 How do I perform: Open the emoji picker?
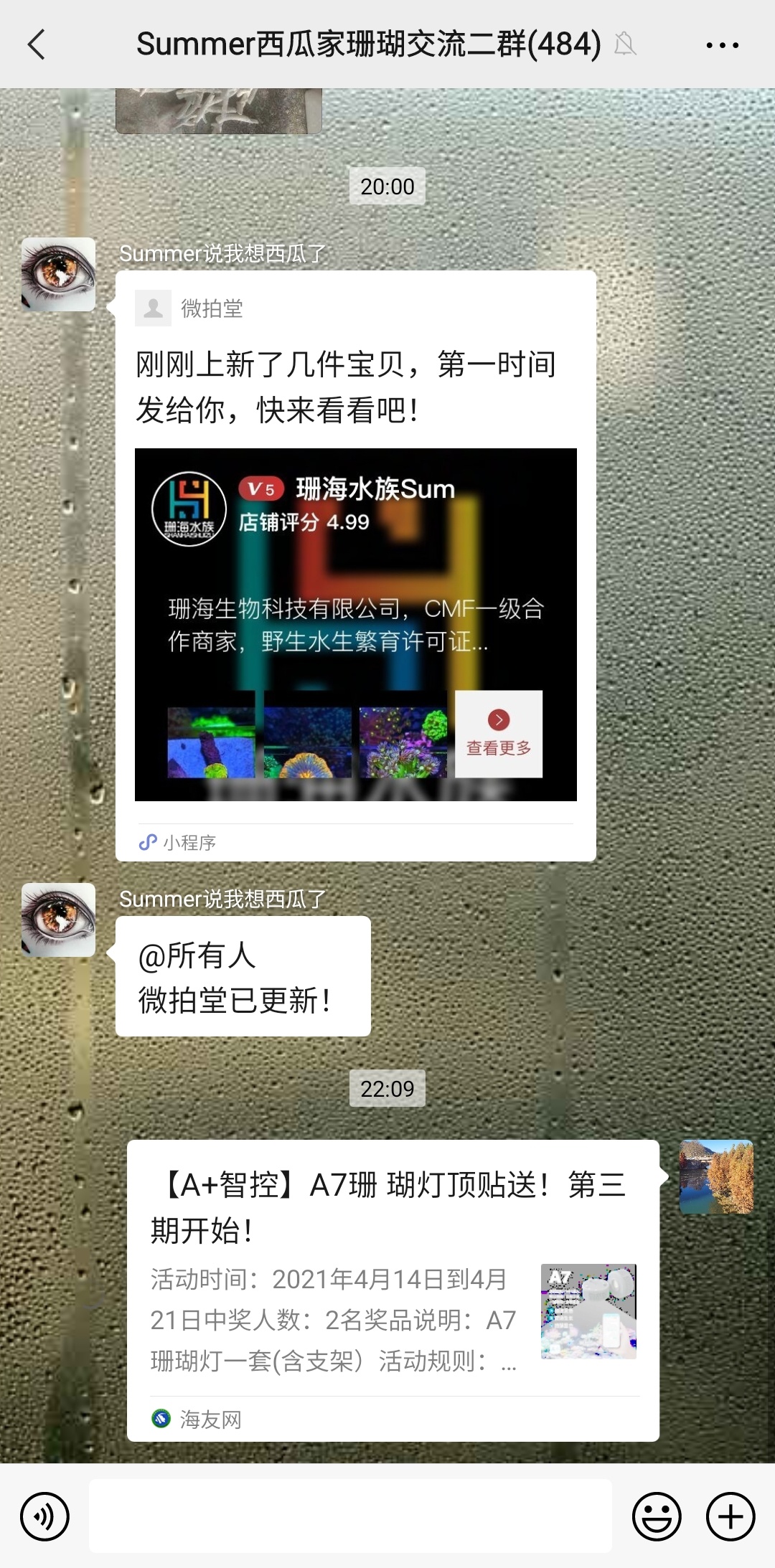(656, 1516)
